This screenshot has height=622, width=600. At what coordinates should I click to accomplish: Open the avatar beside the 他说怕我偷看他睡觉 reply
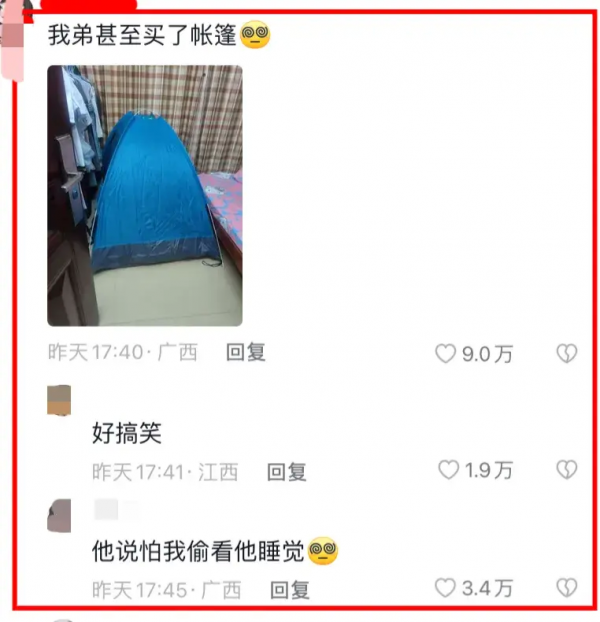(60, 515)
